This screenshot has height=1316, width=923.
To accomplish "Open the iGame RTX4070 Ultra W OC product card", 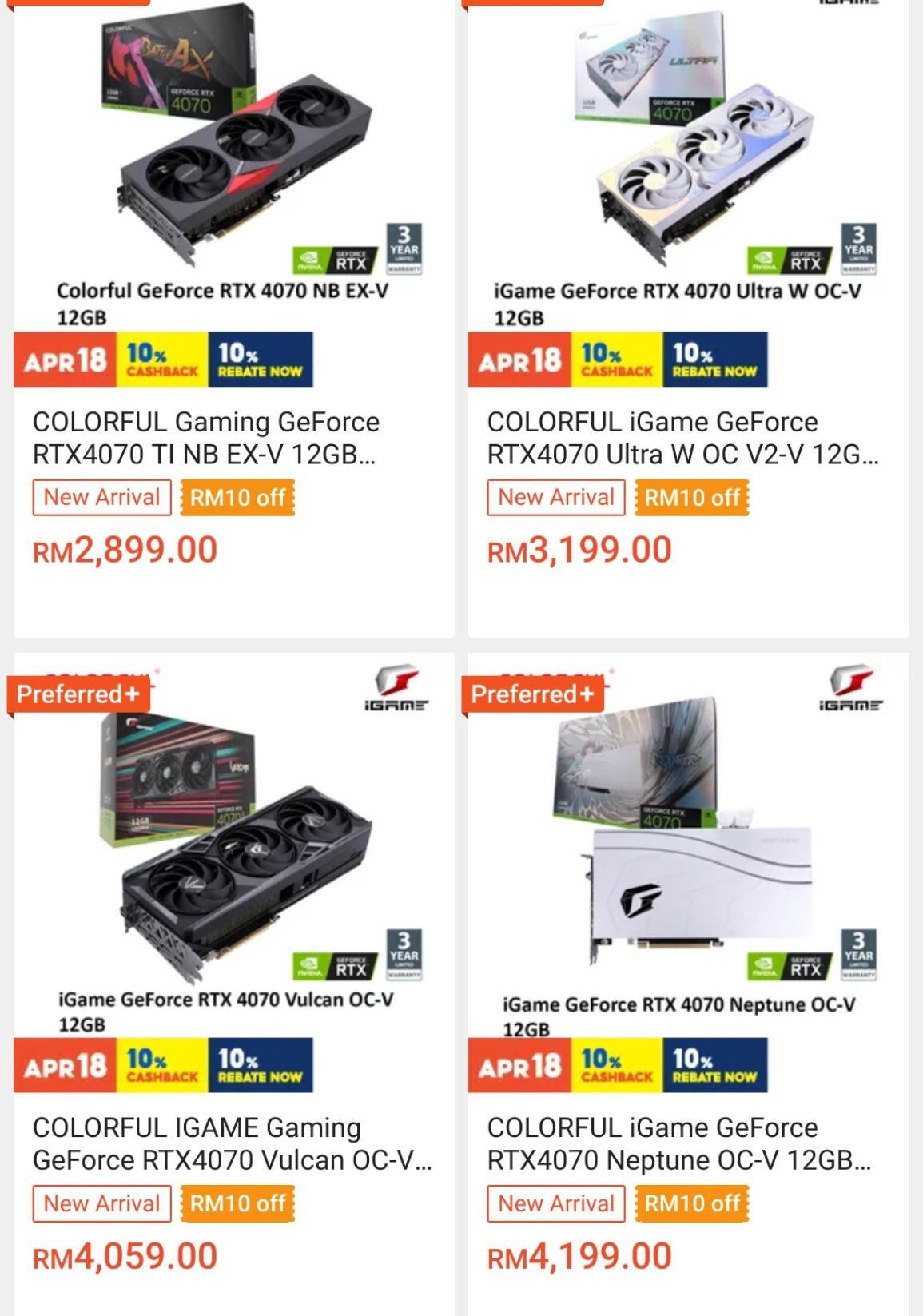I will 682,438.
